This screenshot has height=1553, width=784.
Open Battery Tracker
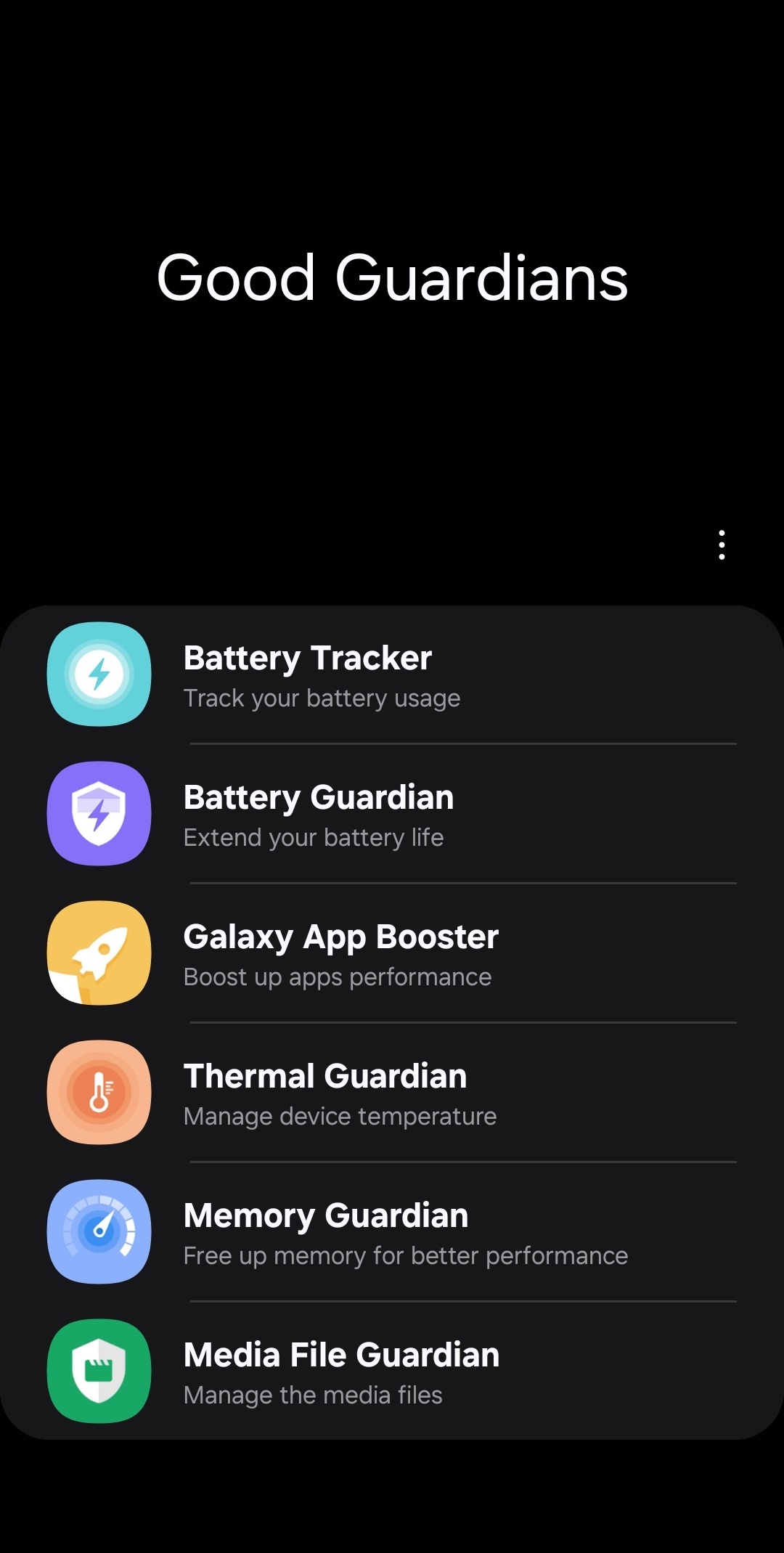click(392, 674)
